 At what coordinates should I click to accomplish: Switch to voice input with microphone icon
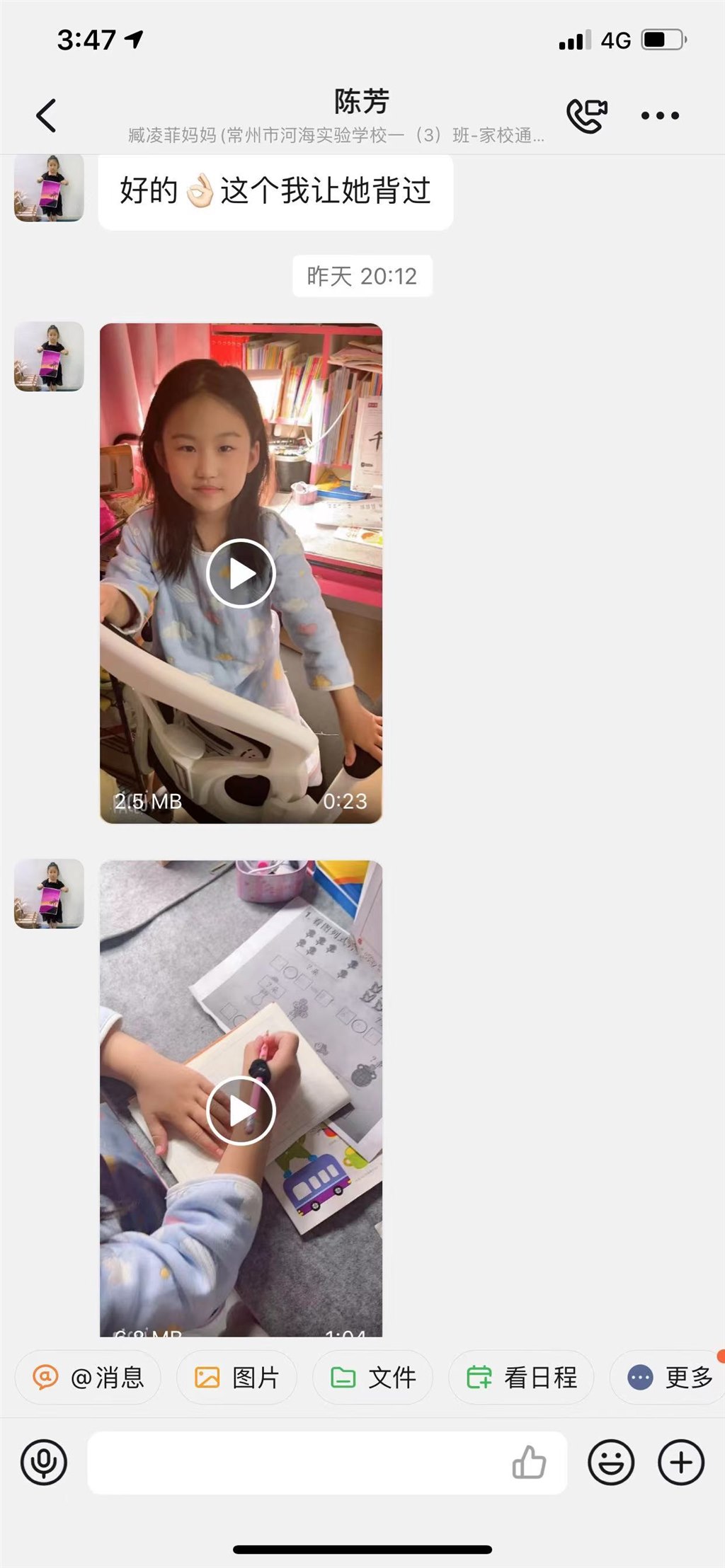click(x=44, y=1463)
